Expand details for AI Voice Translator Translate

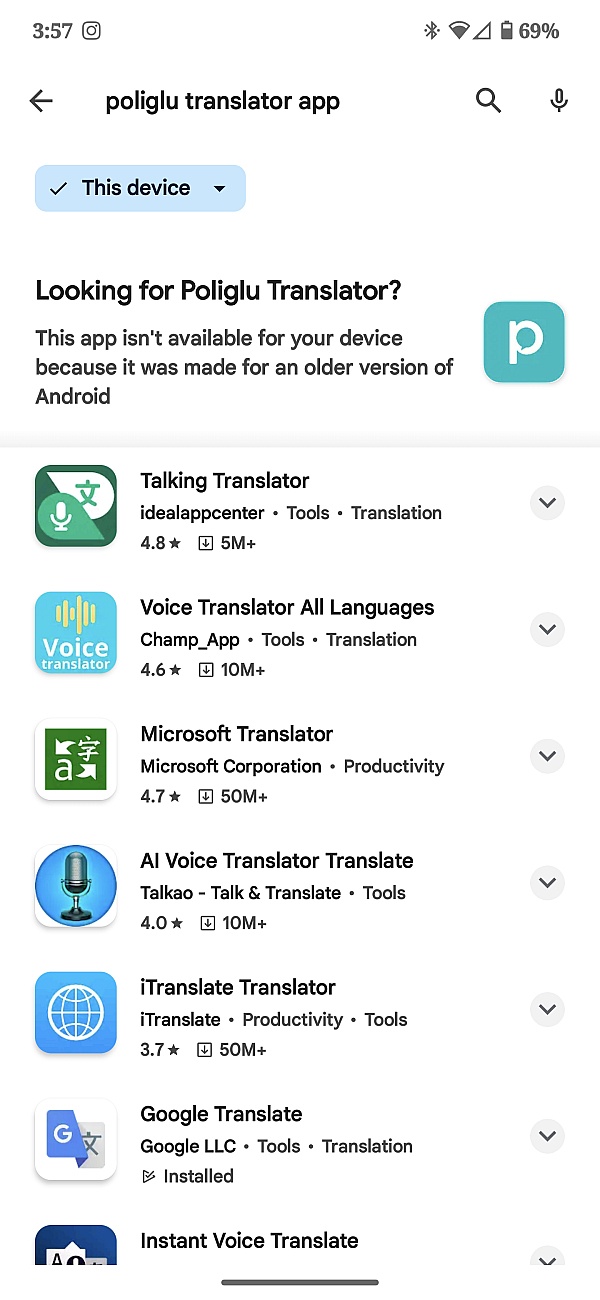pyautogui.click(x=547, y=883)
